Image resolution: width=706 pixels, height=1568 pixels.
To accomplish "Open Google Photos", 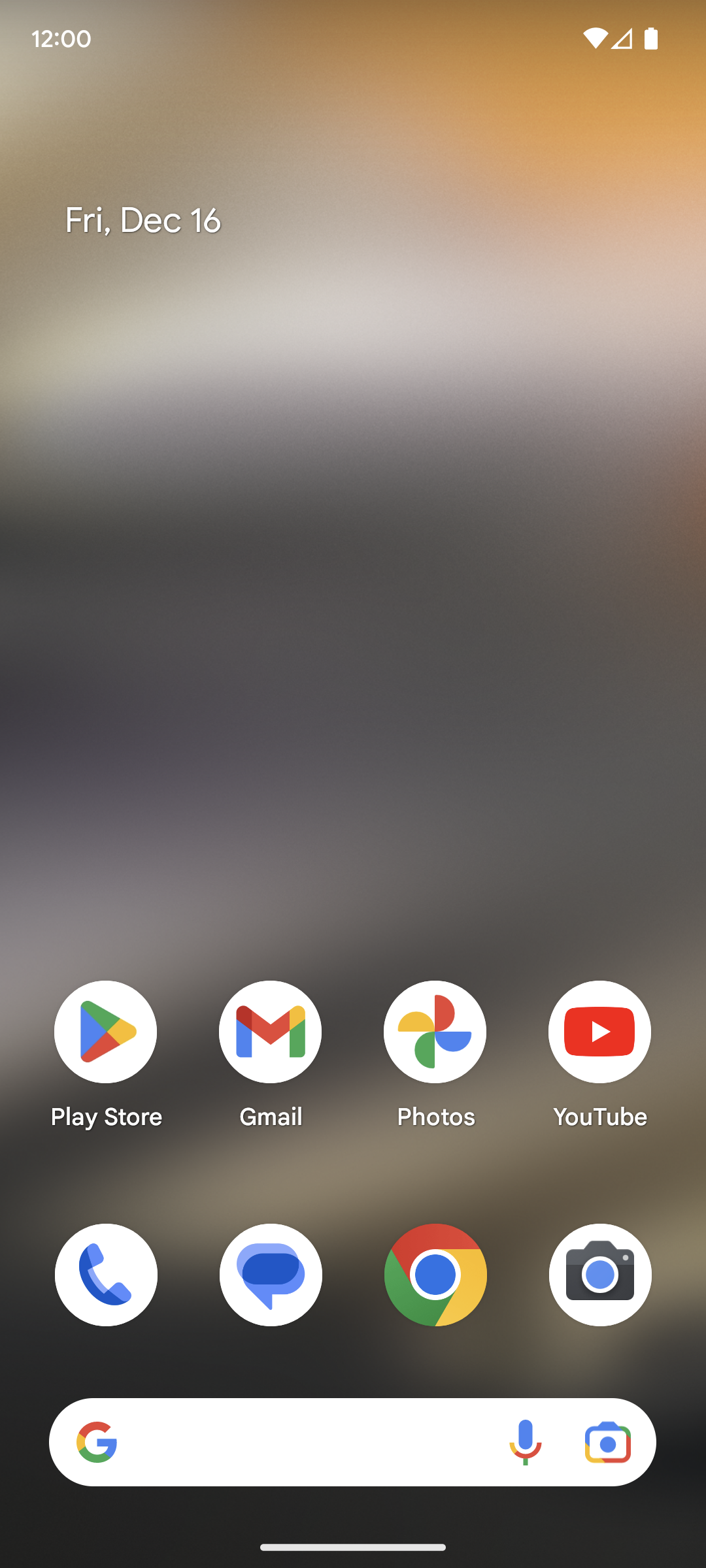I will pyautogui.click(x=435, y=1032).
